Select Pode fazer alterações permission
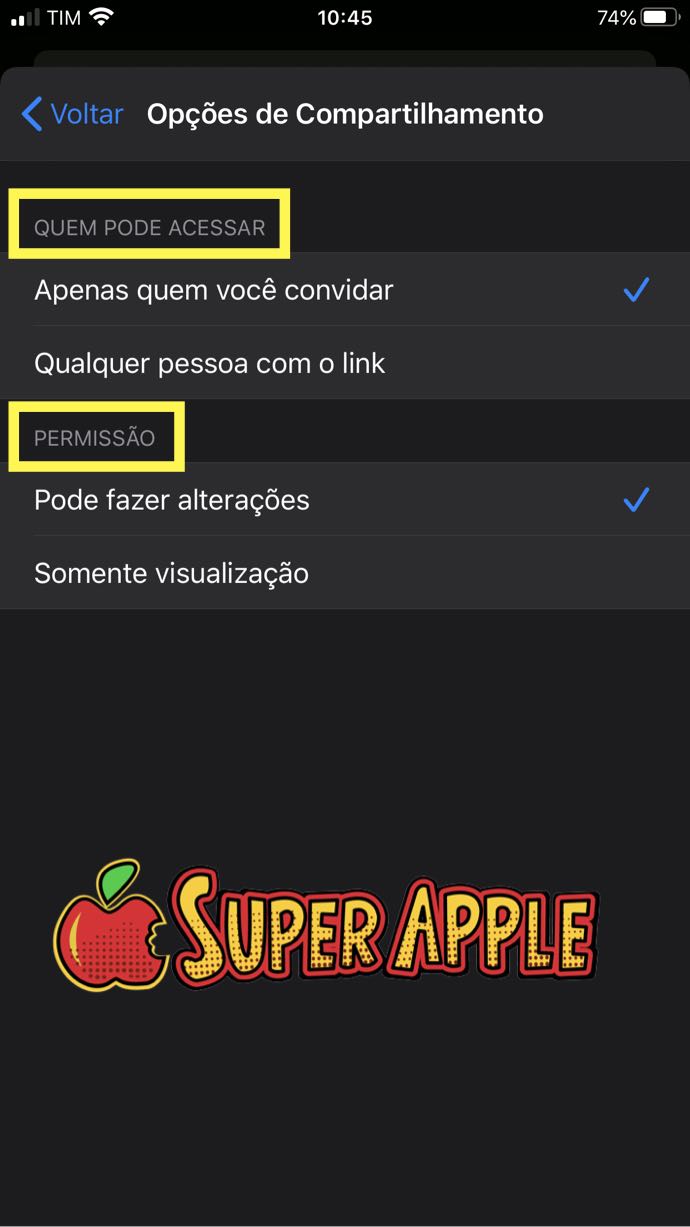 [x=172, y=500]
